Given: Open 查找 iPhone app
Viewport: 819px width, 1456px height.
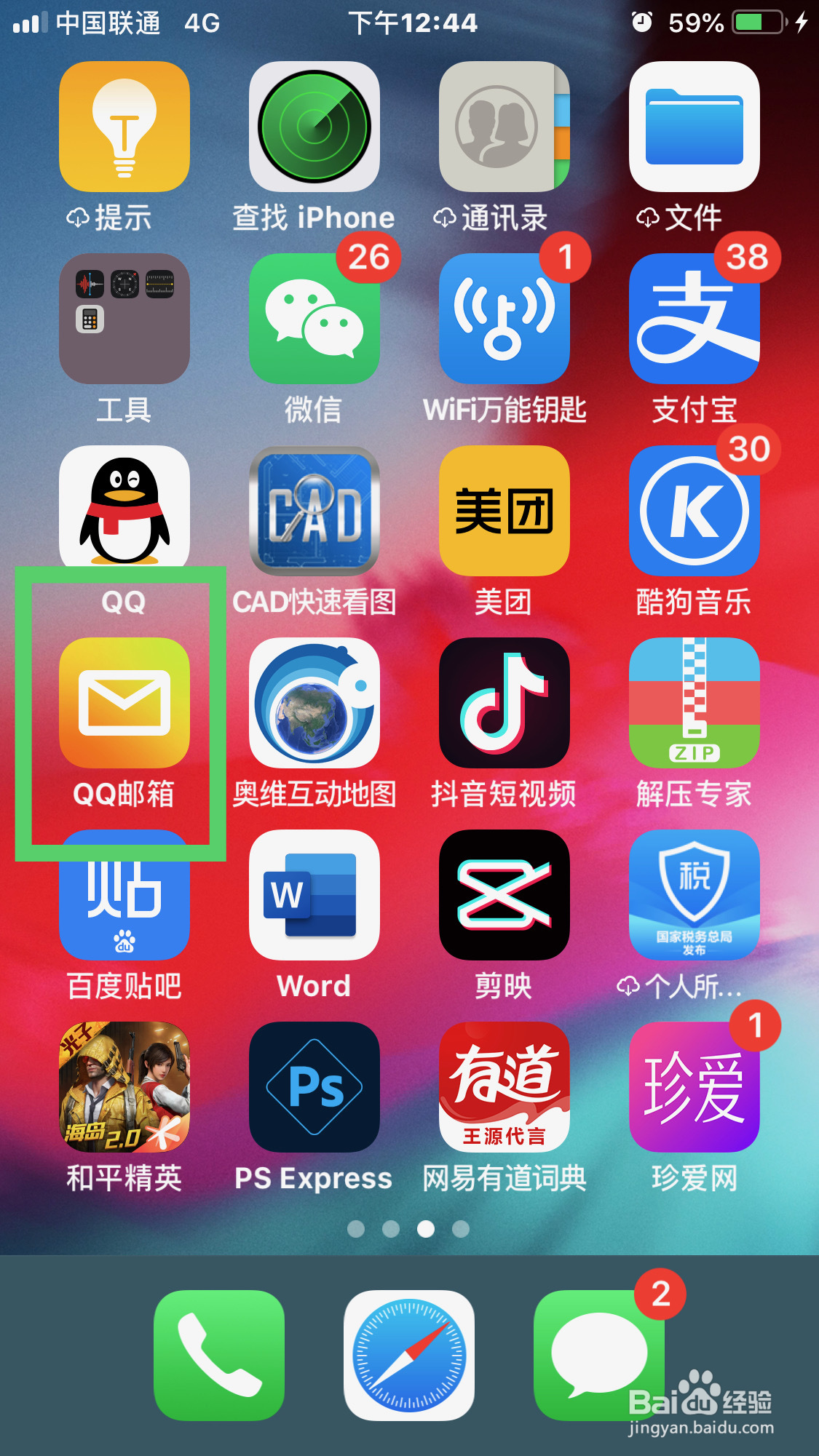Looking at the screenshot, I should click(x=314, y=126).
